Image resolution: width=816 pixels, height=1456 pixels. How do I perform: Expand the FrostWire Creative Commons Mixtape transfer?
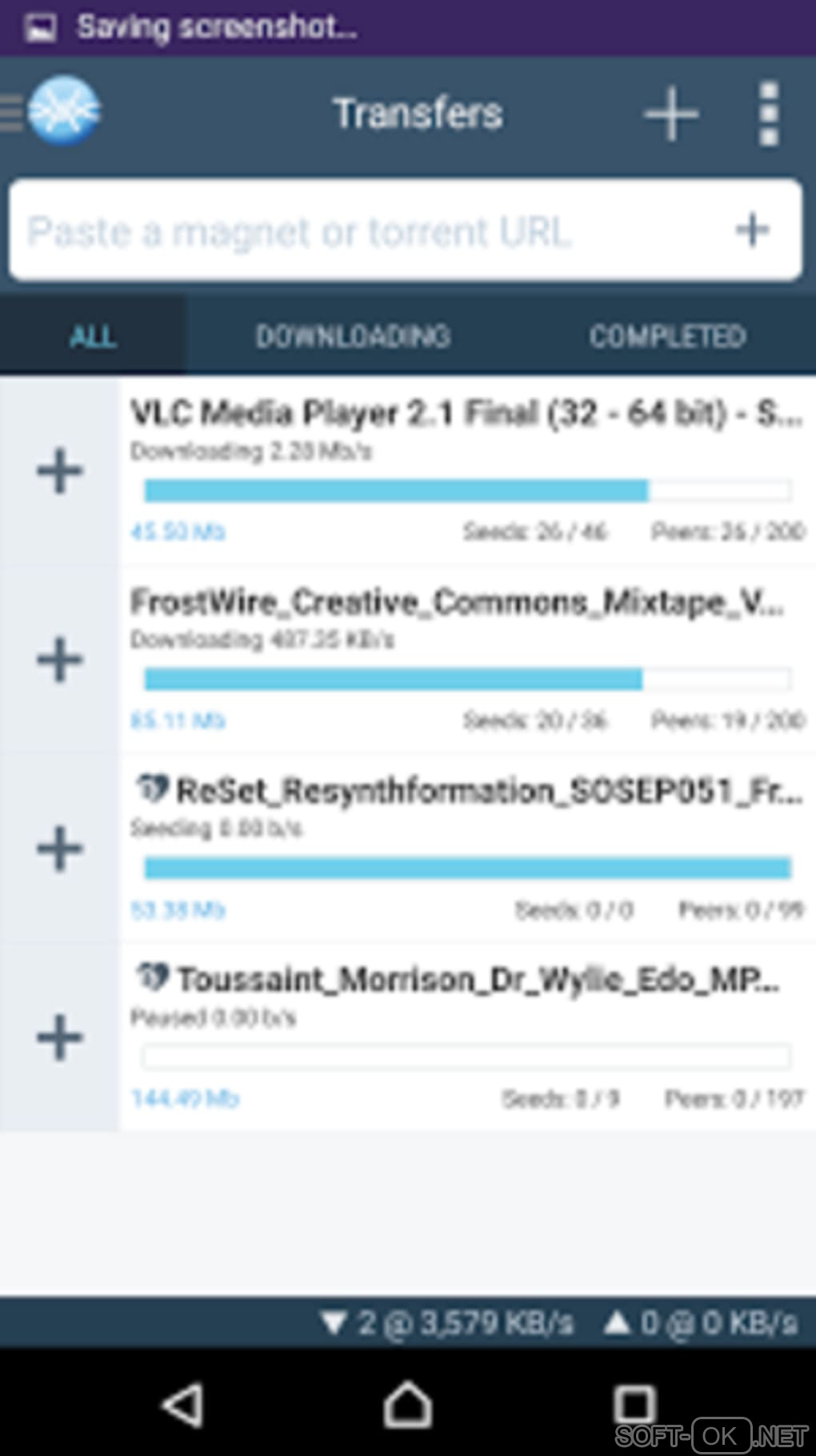[60, 660]
